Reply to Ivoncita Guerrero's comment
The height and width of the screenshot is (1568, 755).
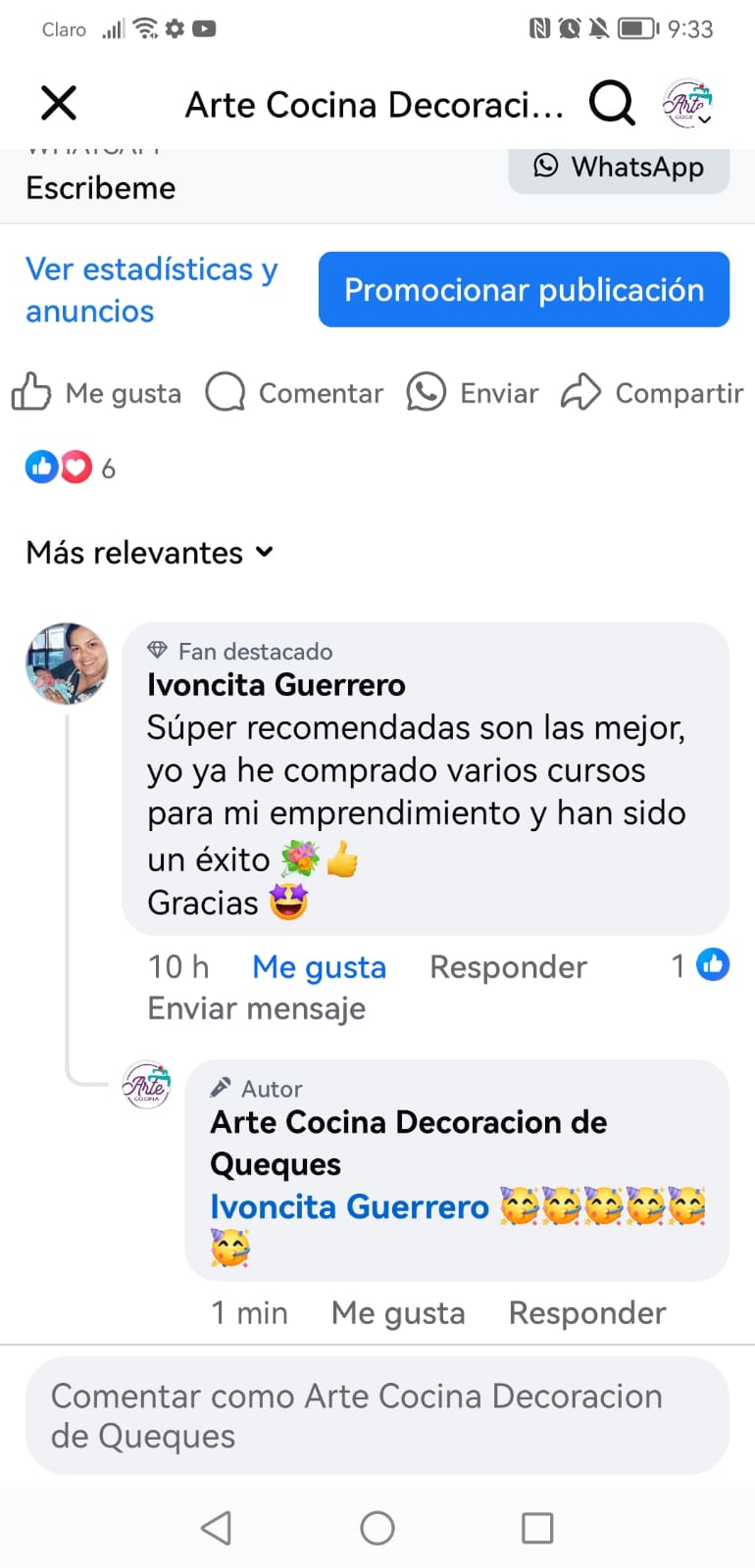coord(508,967)
